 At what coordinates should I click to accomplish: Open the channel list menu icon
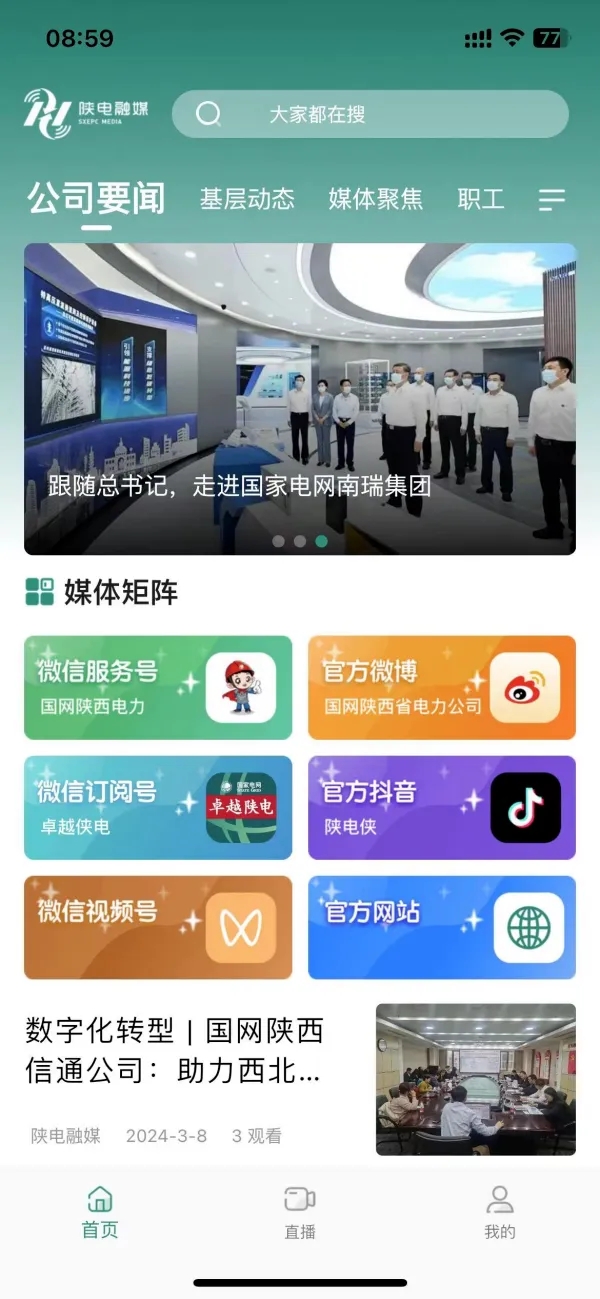point(552,200)
